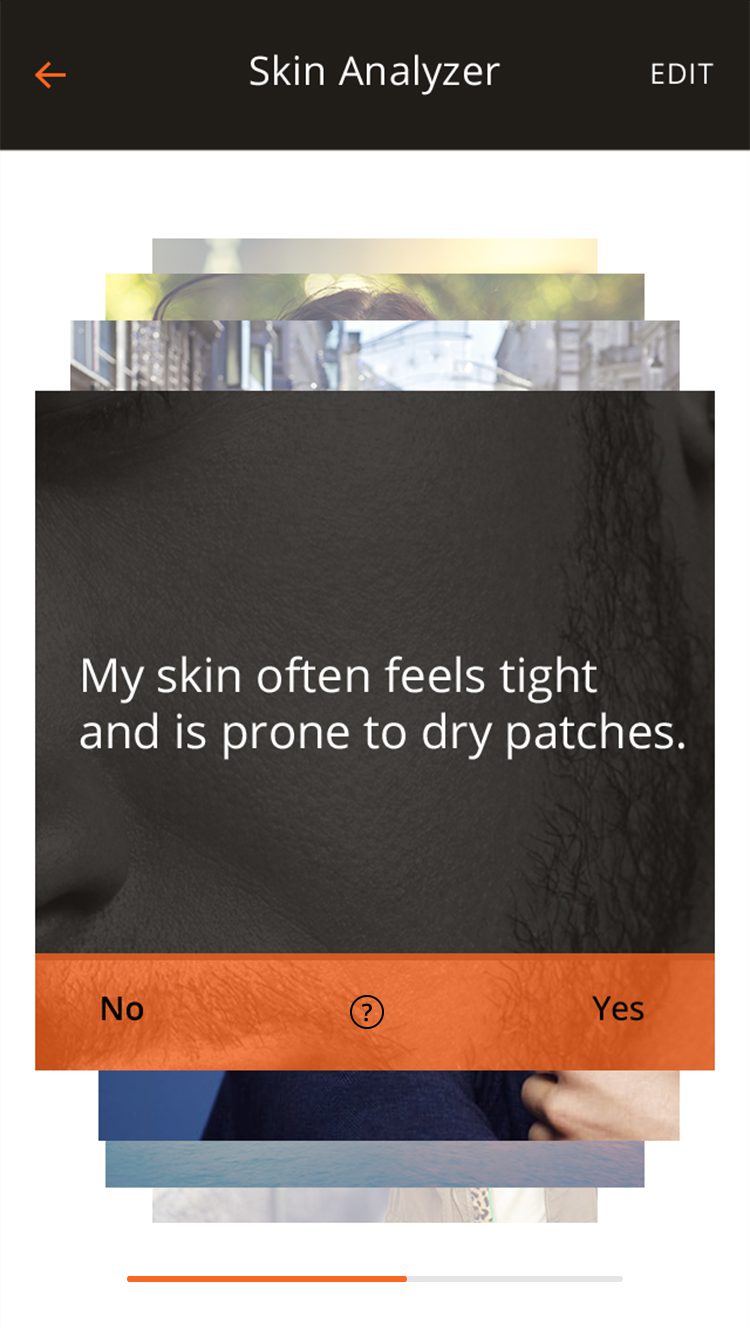Tap EDIT in the header

tap(681, 75)
